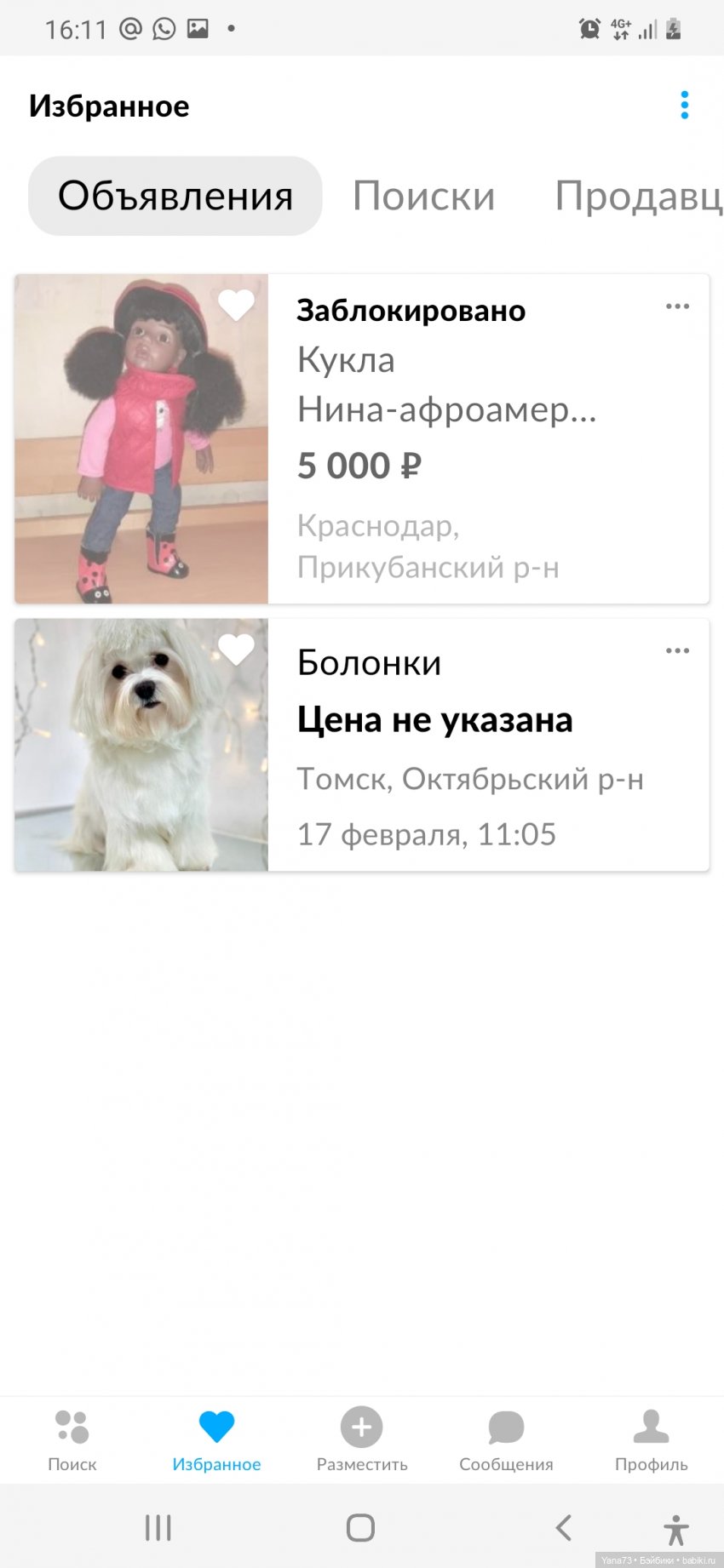The image size is (724, 1568).
Task: Select the Объявления tab
Action: (175, 196)
